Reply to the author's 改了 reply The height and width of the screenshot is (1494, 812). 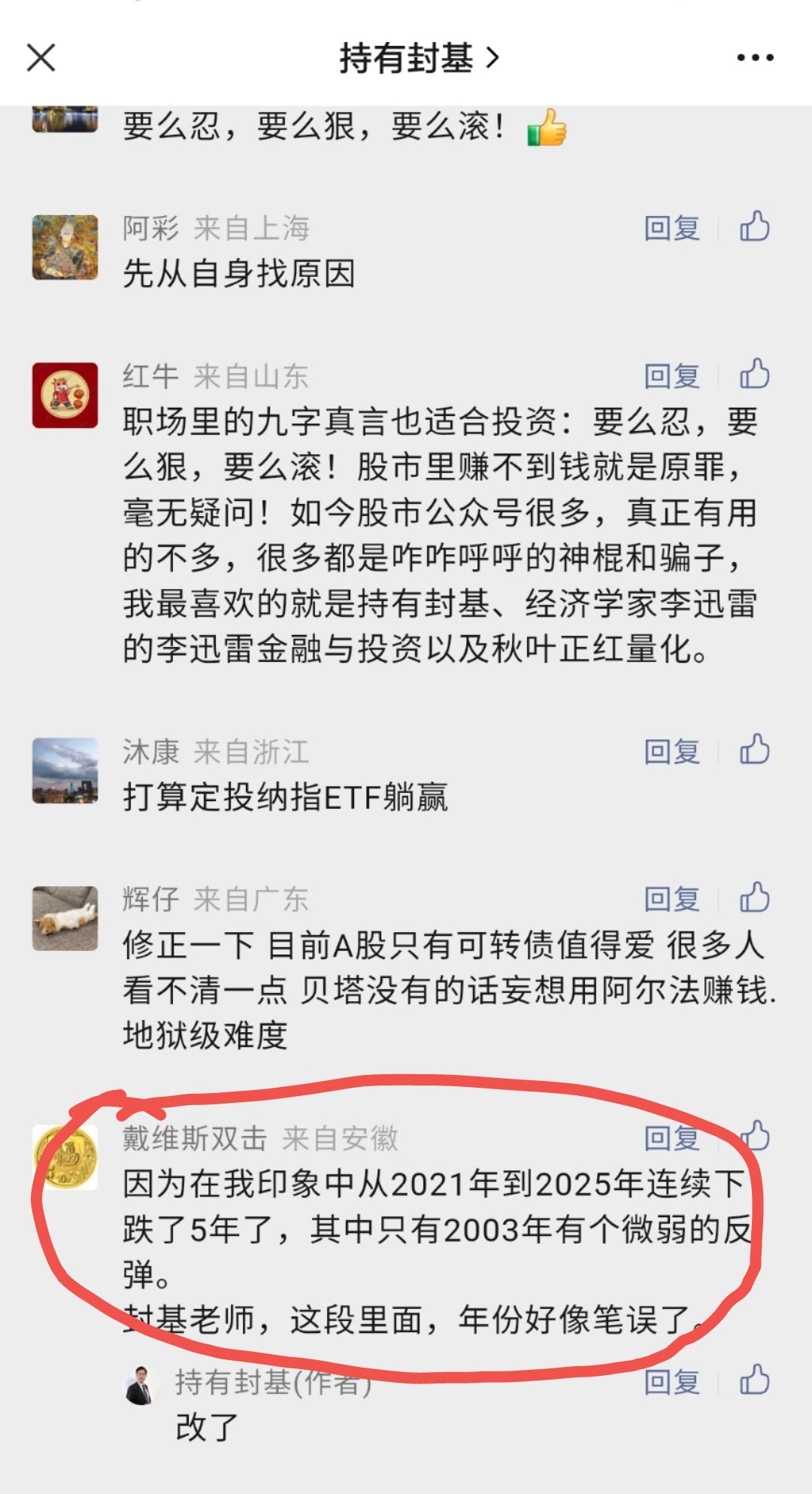(671, 1381)
